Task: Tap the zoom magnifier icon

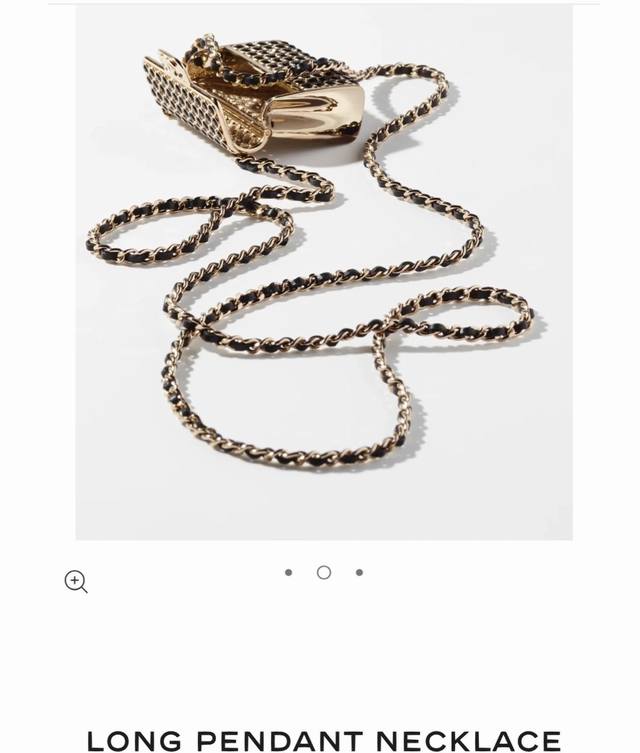Action: (x=76, y=581)
